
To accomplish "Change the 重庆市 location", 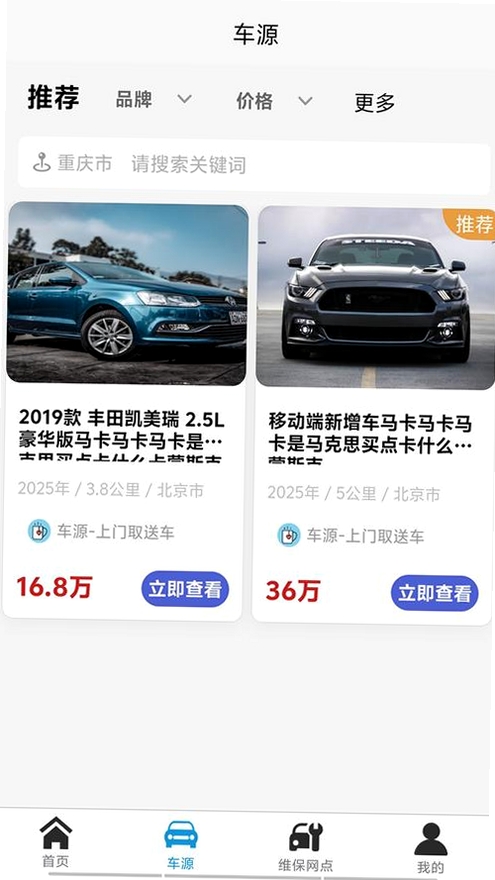I will pyautogui.click(x=72, y=163).
